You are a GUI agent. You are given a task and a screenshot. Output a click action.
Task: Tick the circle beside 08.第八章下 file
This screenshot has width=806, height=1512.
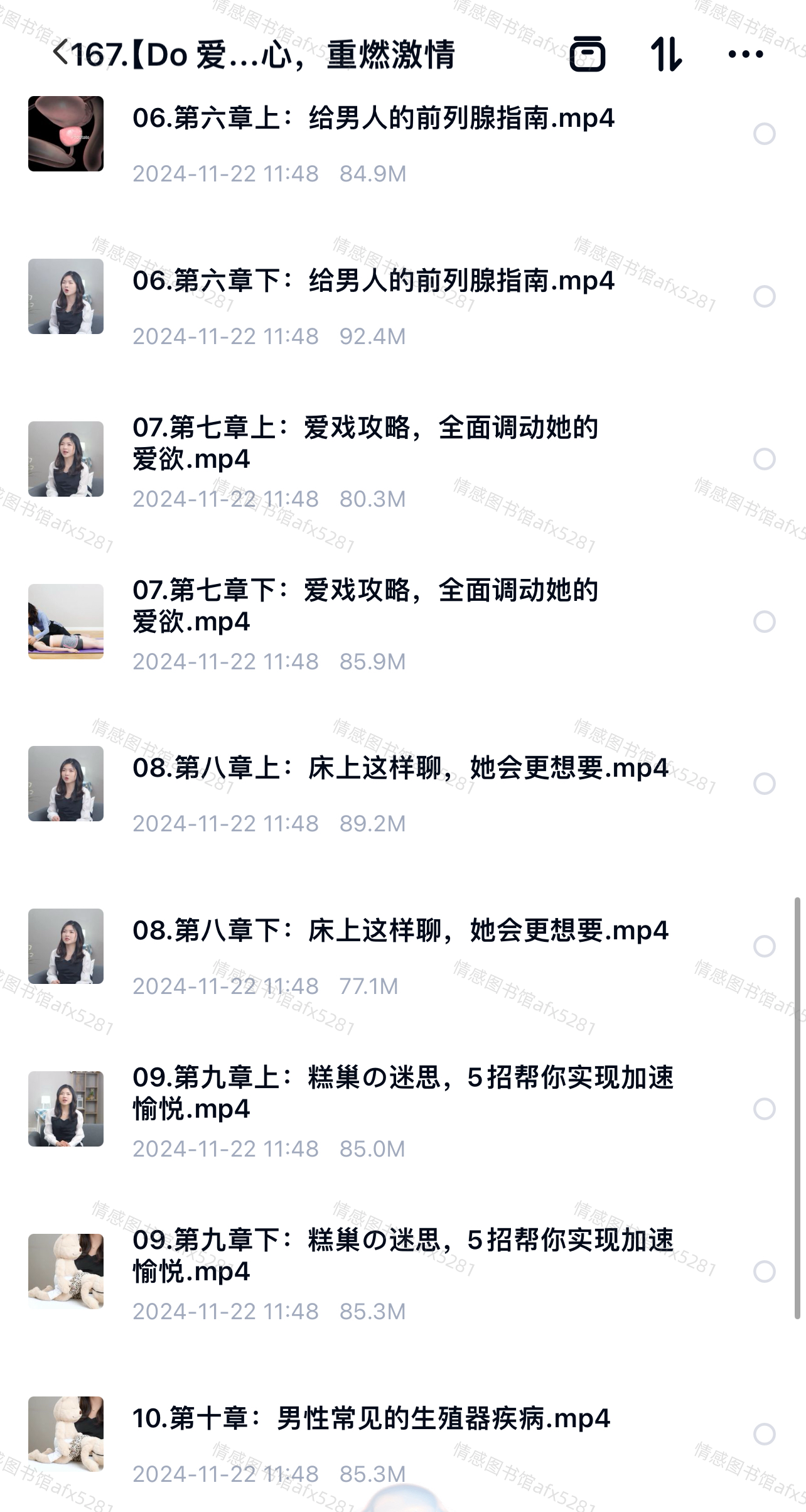pos(764,946)
